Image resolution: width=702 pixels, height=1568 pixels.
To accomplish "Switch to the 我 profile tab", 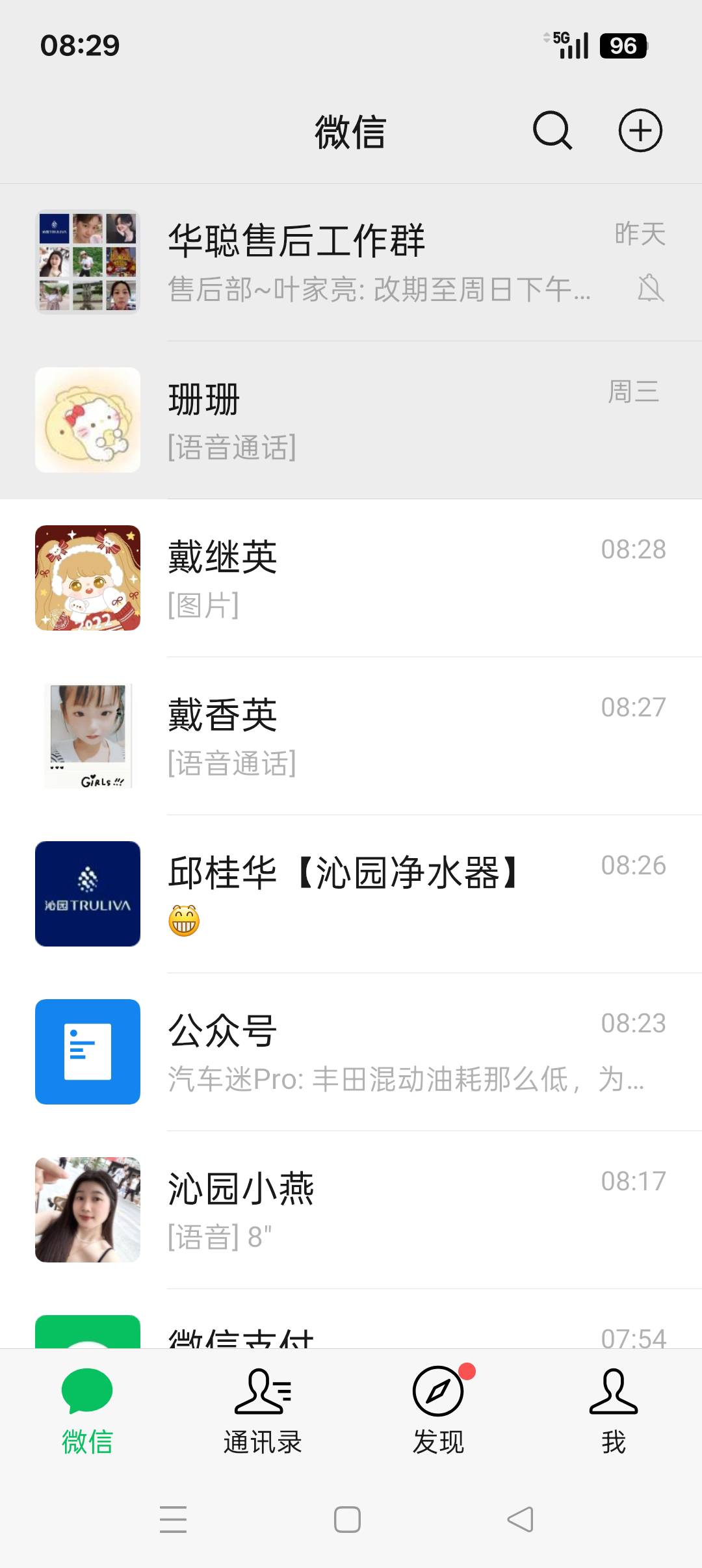I will coord(614,1411).
